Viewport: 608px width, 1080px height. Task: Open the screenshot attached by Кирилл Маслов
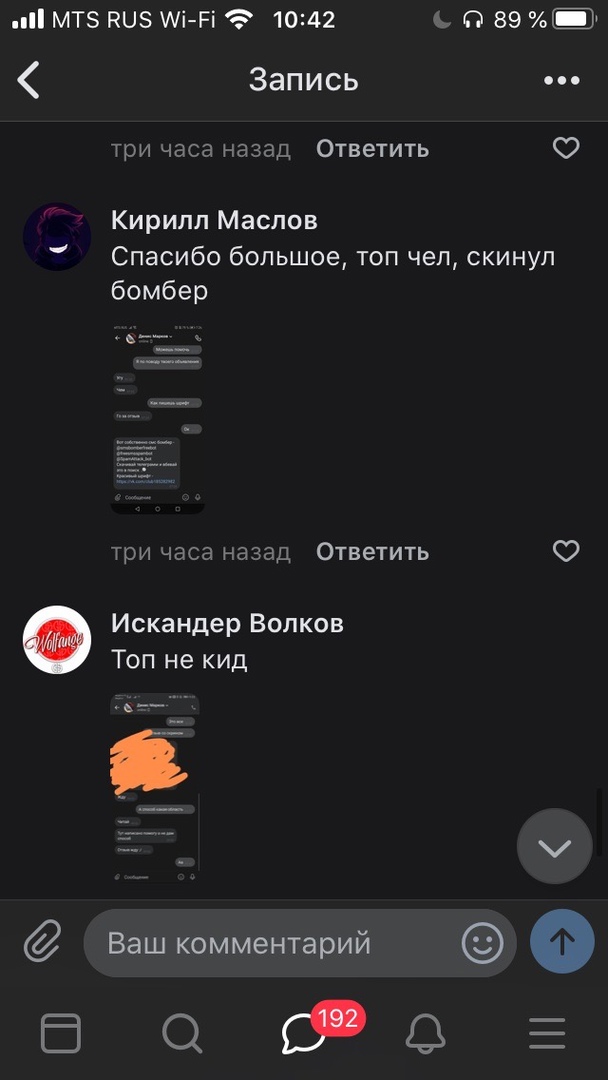(157, 418)
